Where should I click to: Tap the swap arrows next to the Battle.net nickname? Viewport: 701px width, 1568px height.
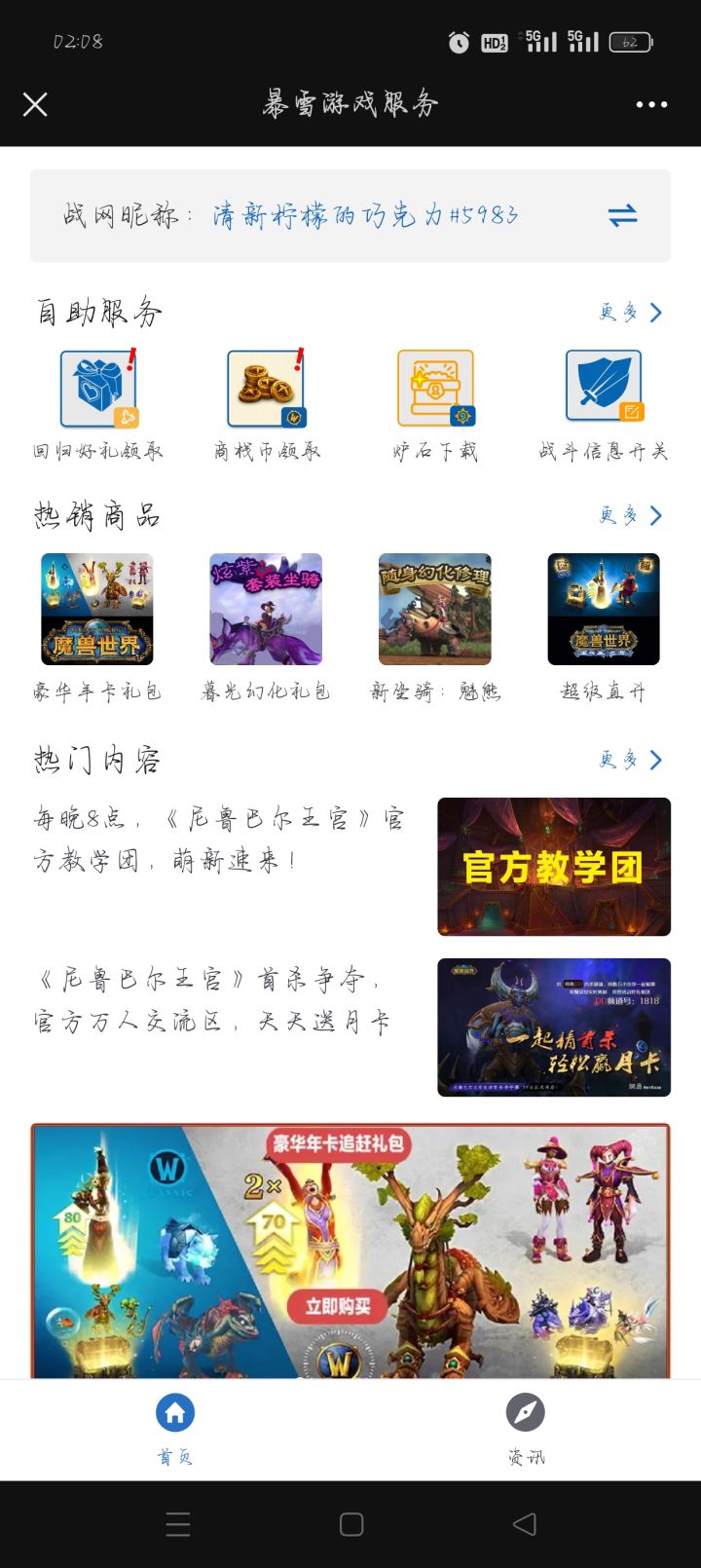click(x=623, y=216)
